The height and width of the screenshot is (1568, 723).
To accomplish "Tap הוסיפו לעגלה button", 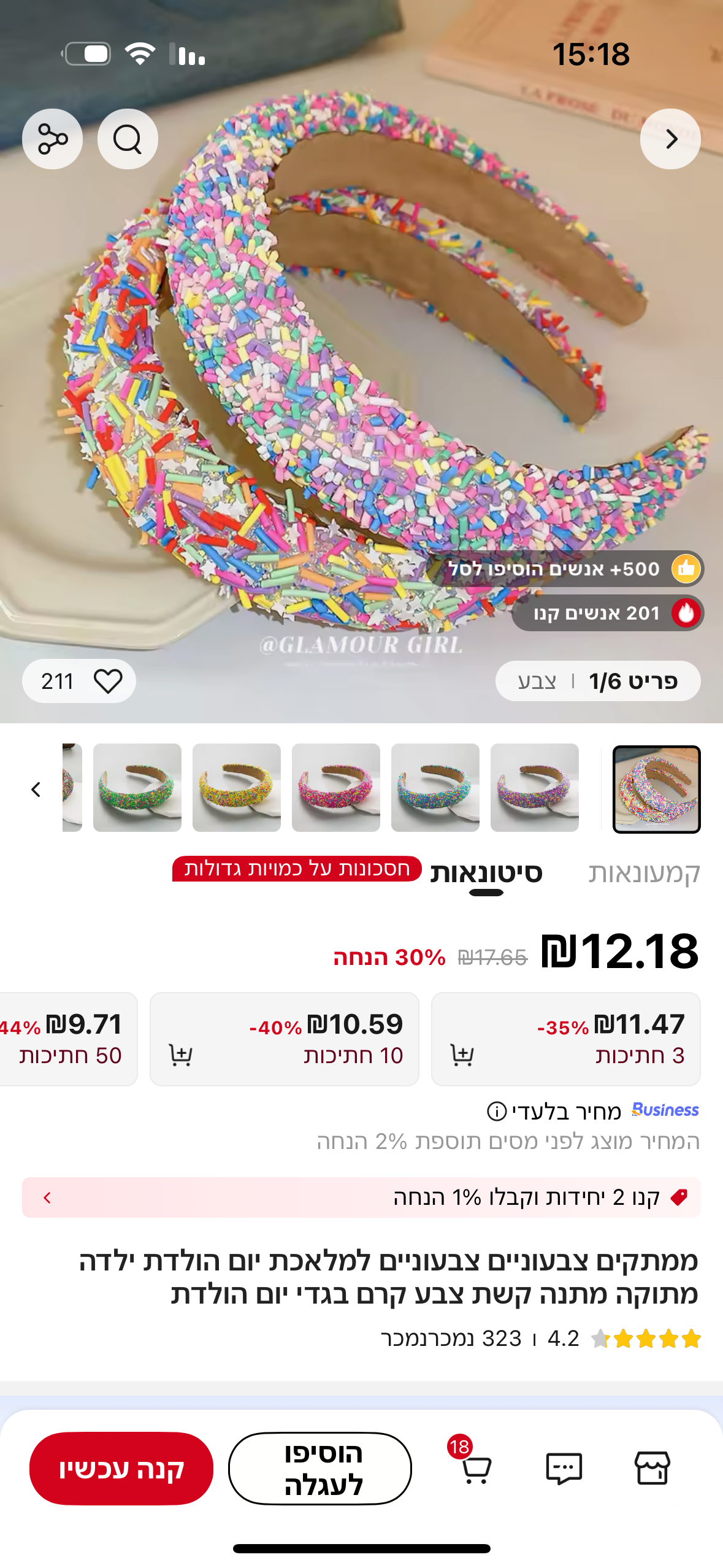I will pos(320,1469).
